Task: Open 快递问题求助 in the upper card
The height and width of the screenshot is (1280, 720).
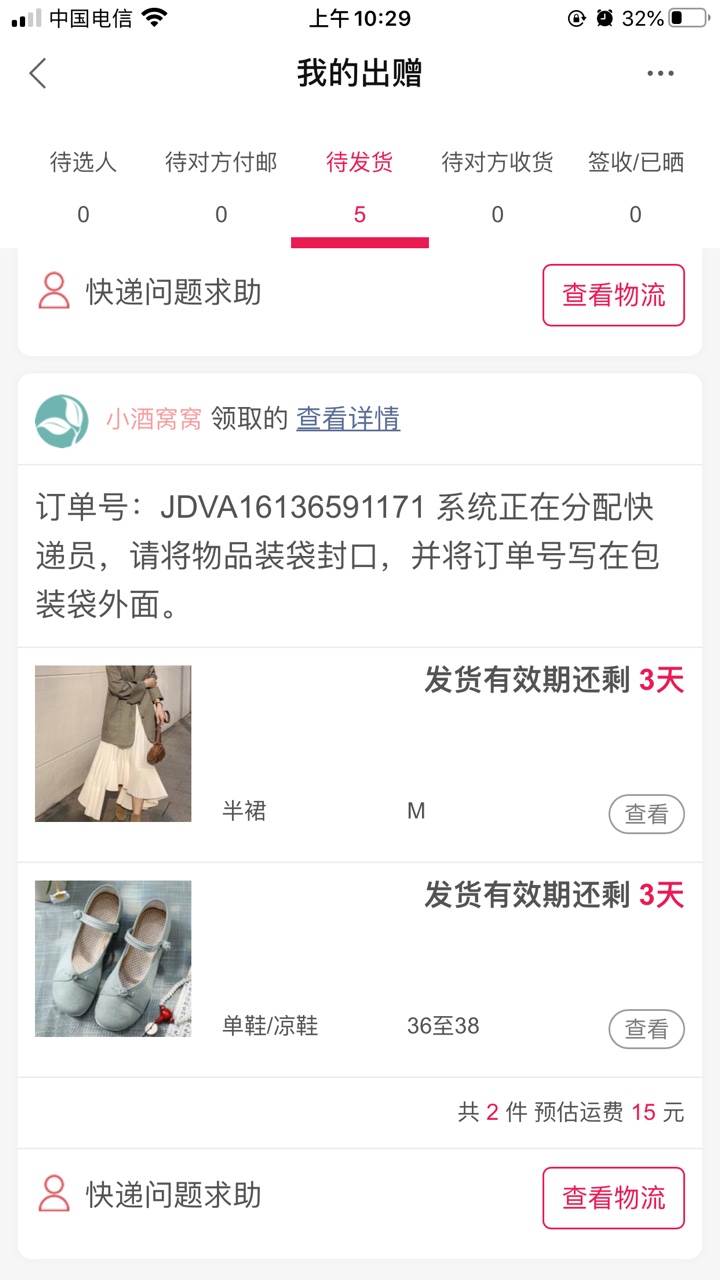Action: tap(150, 292)
